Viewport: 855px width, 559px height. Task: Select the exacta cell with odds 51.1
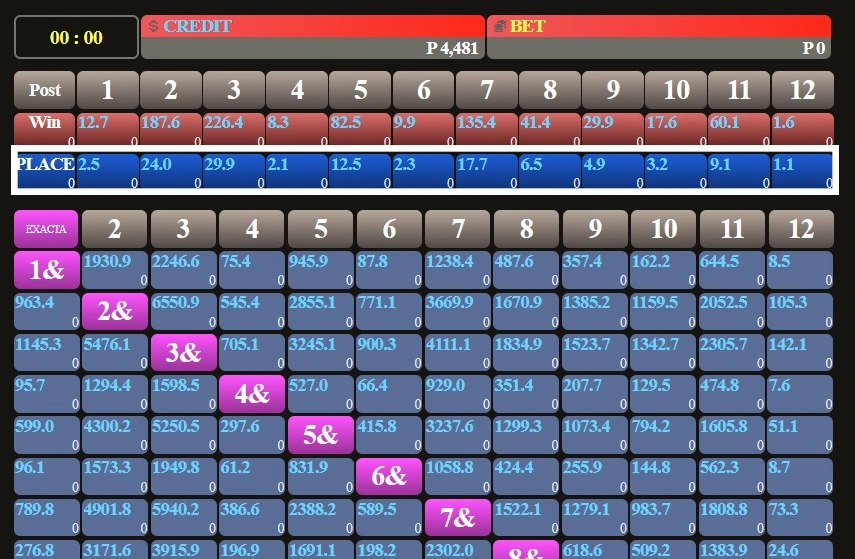tap(800, 435)
